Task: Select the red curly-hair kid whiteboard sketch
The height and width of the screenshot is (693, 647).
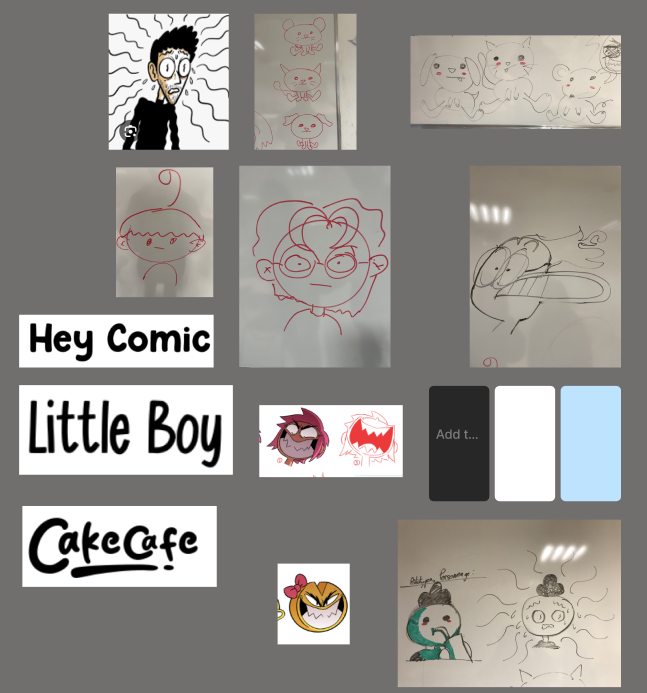Action: click(164, 232)
